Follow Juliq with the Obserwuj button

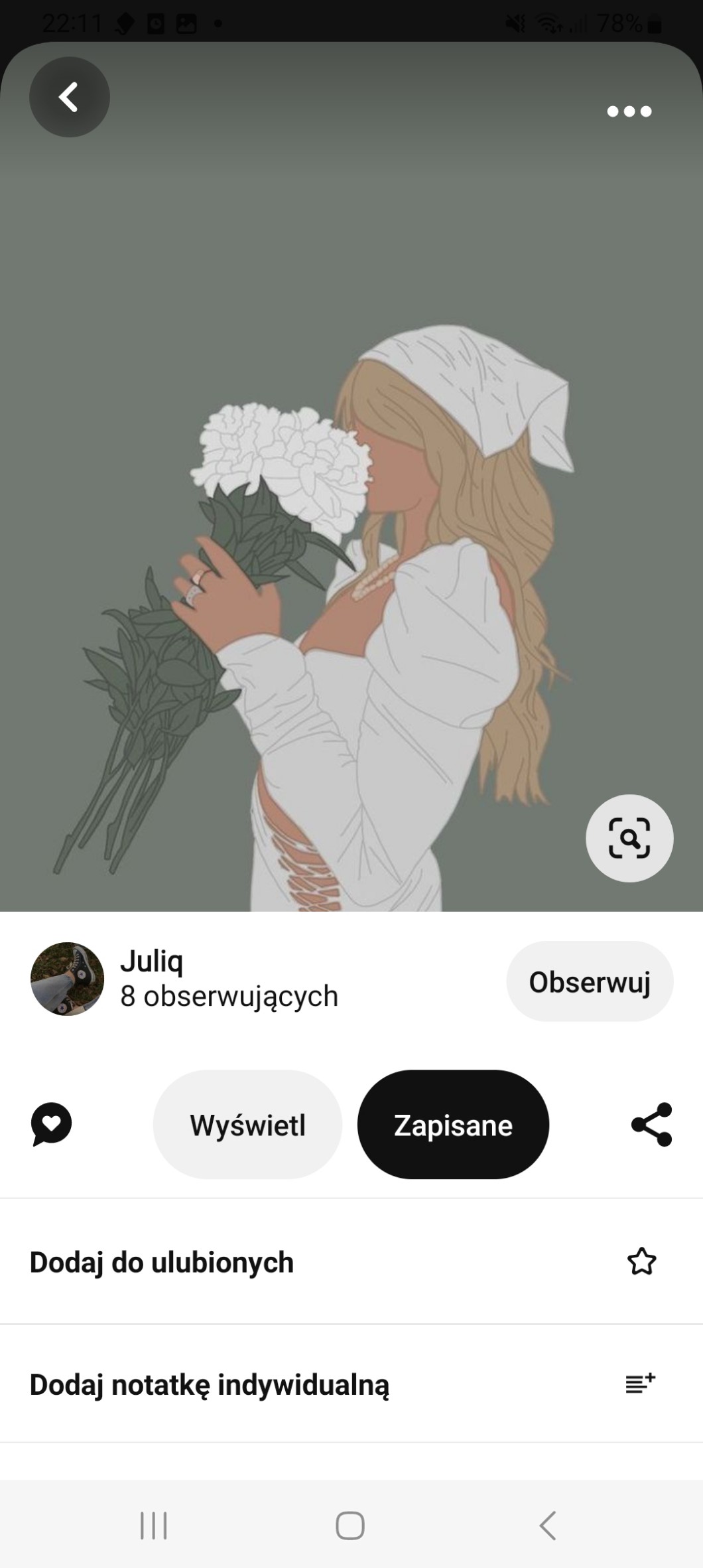(589, 981)
